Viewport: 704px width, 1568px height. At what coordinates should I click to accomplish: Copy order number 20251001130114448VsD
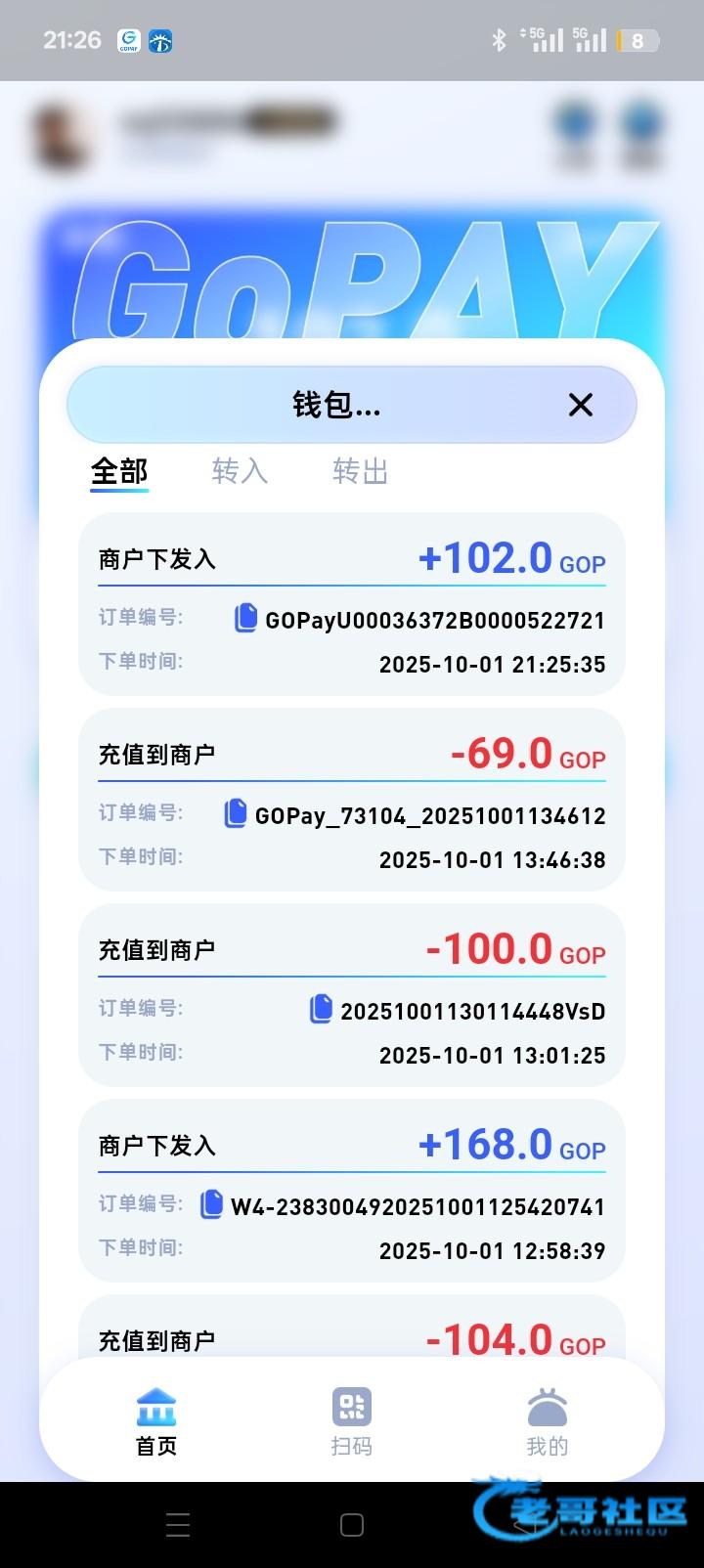pos(321,1009)
